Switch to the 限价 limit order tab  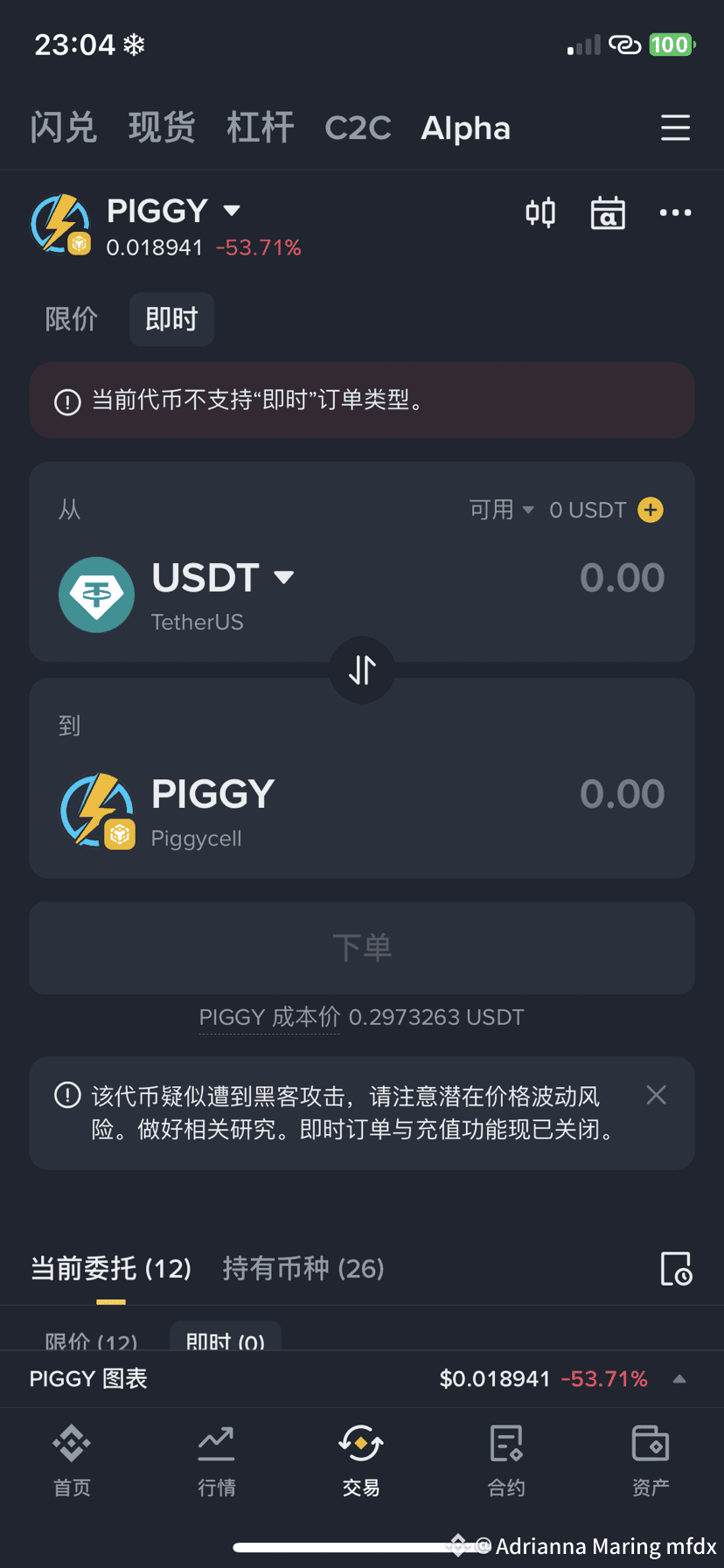pos(71,319)
